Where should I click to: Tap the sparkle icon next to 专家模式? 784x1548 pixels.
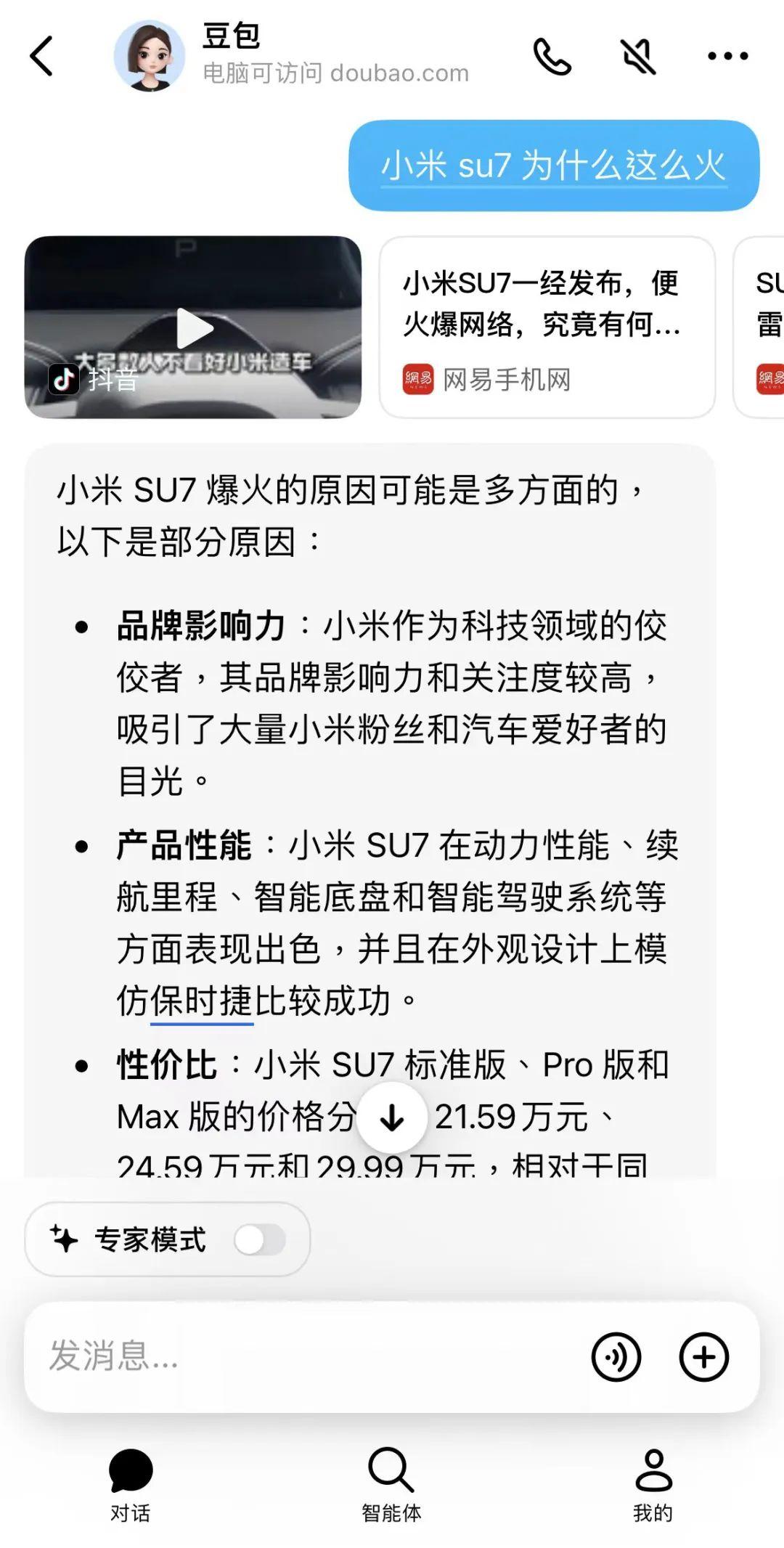[x=62, y=1241]
